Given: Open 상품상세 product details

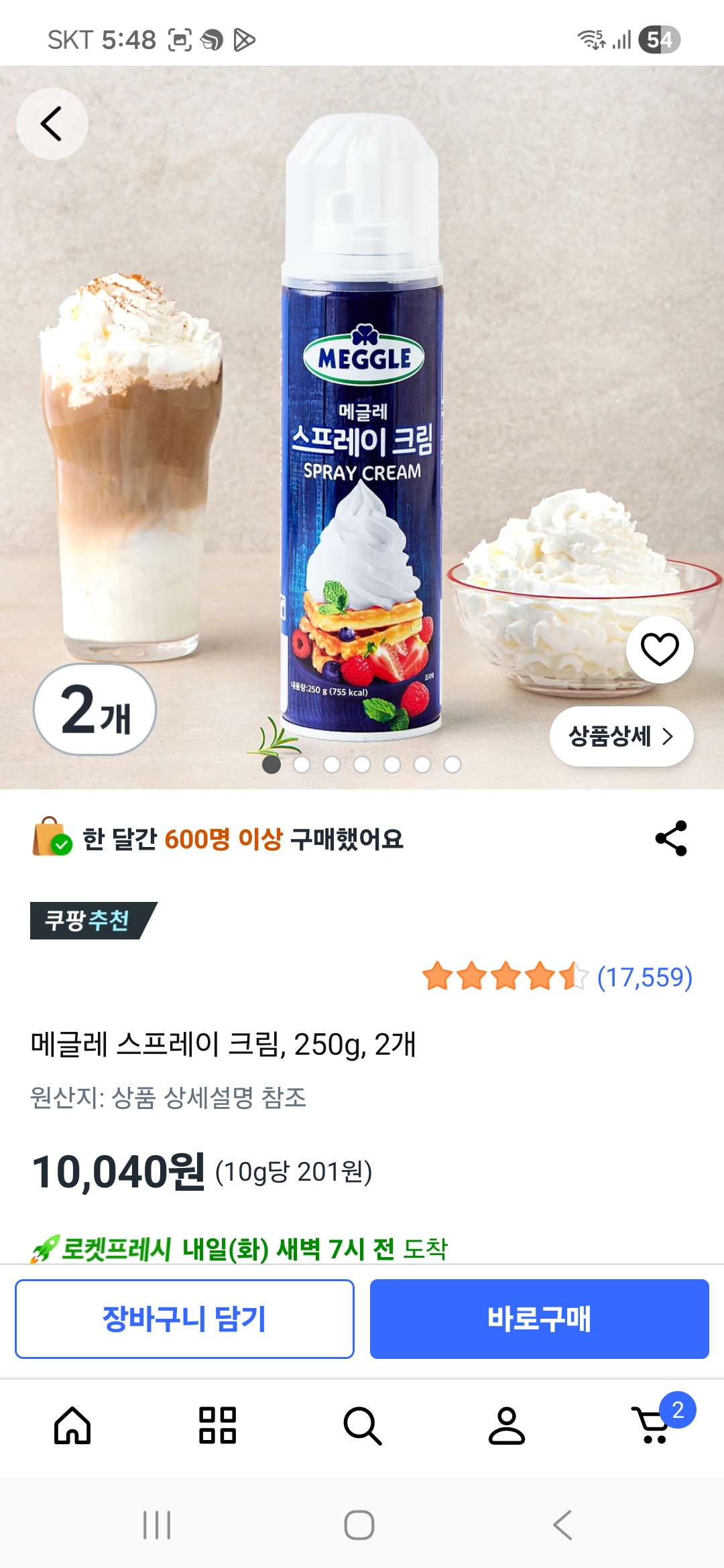Looking at the screenshot, I should point(621,736).
